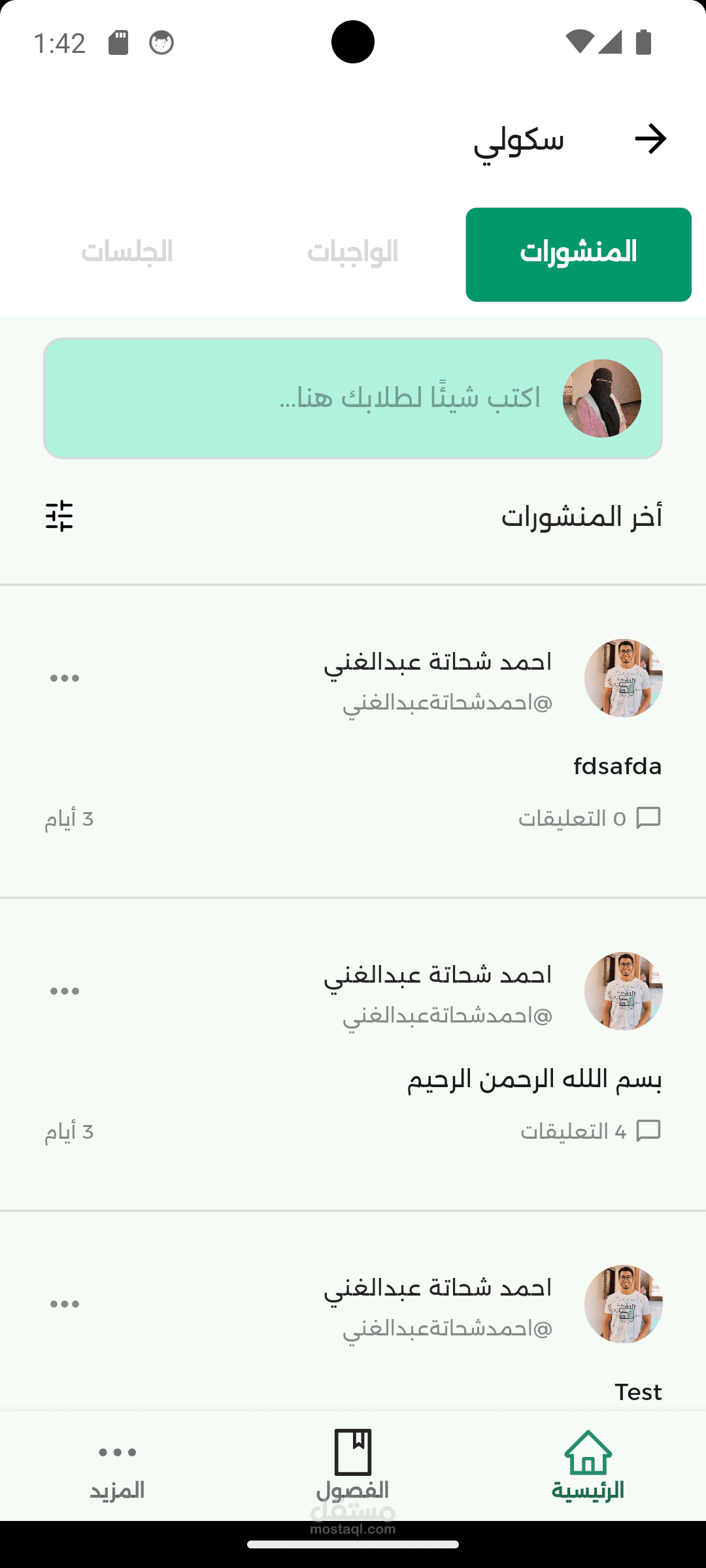Open the المزيد tab
This screenshot has height=1568, width=706.
pos(118,1466)
